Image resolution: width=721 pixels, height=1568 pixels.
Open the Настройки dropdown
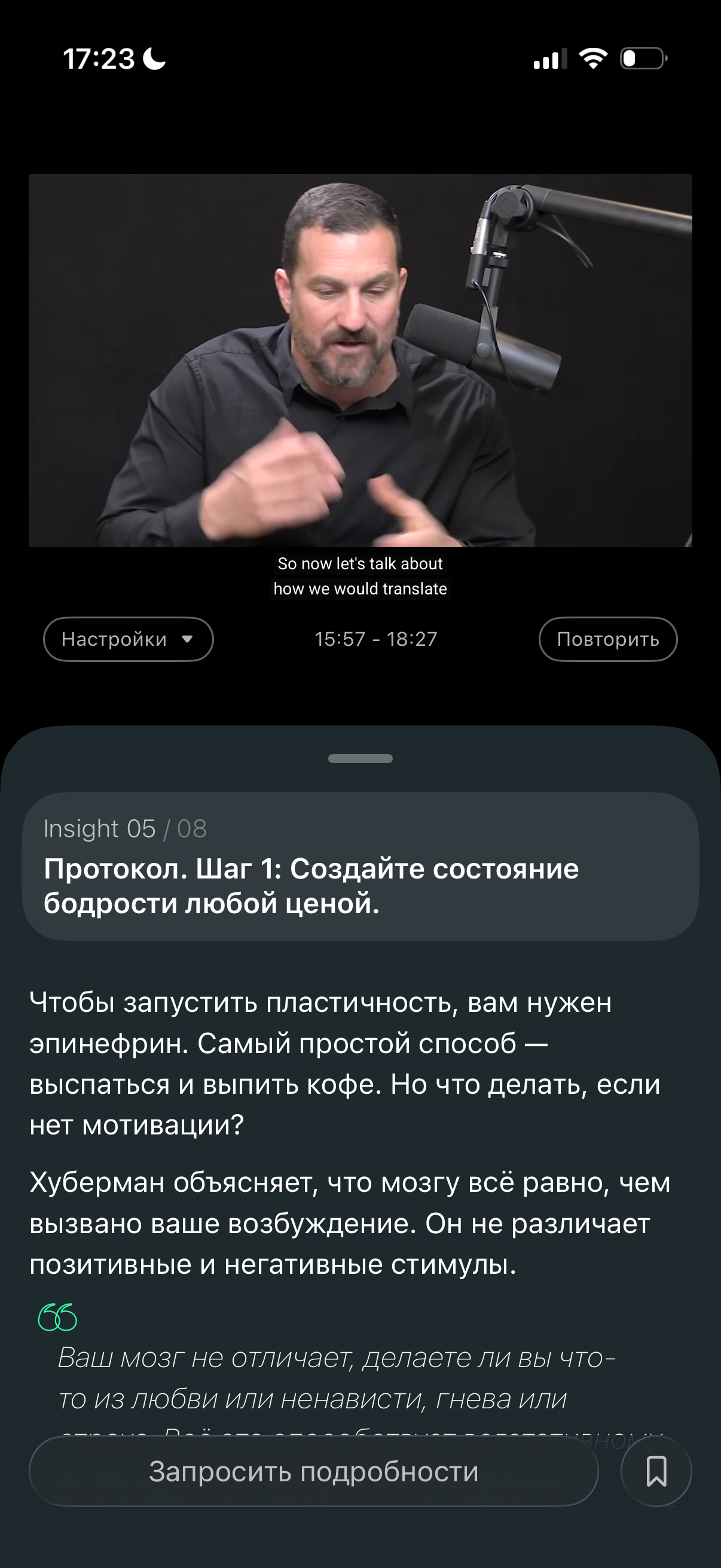128,639
